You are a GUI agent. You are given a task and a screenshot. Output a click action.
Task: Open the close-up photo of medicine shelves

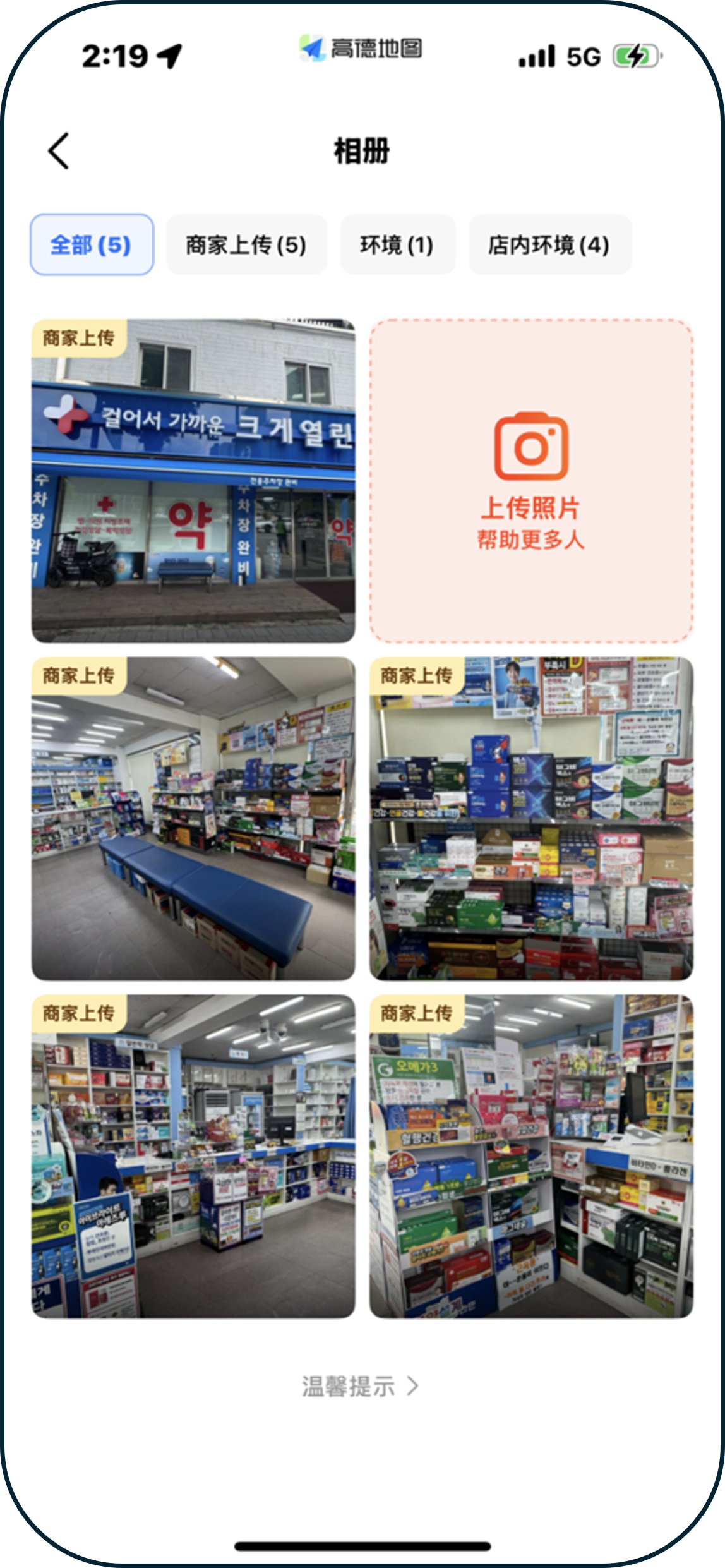tap(531, 819)
